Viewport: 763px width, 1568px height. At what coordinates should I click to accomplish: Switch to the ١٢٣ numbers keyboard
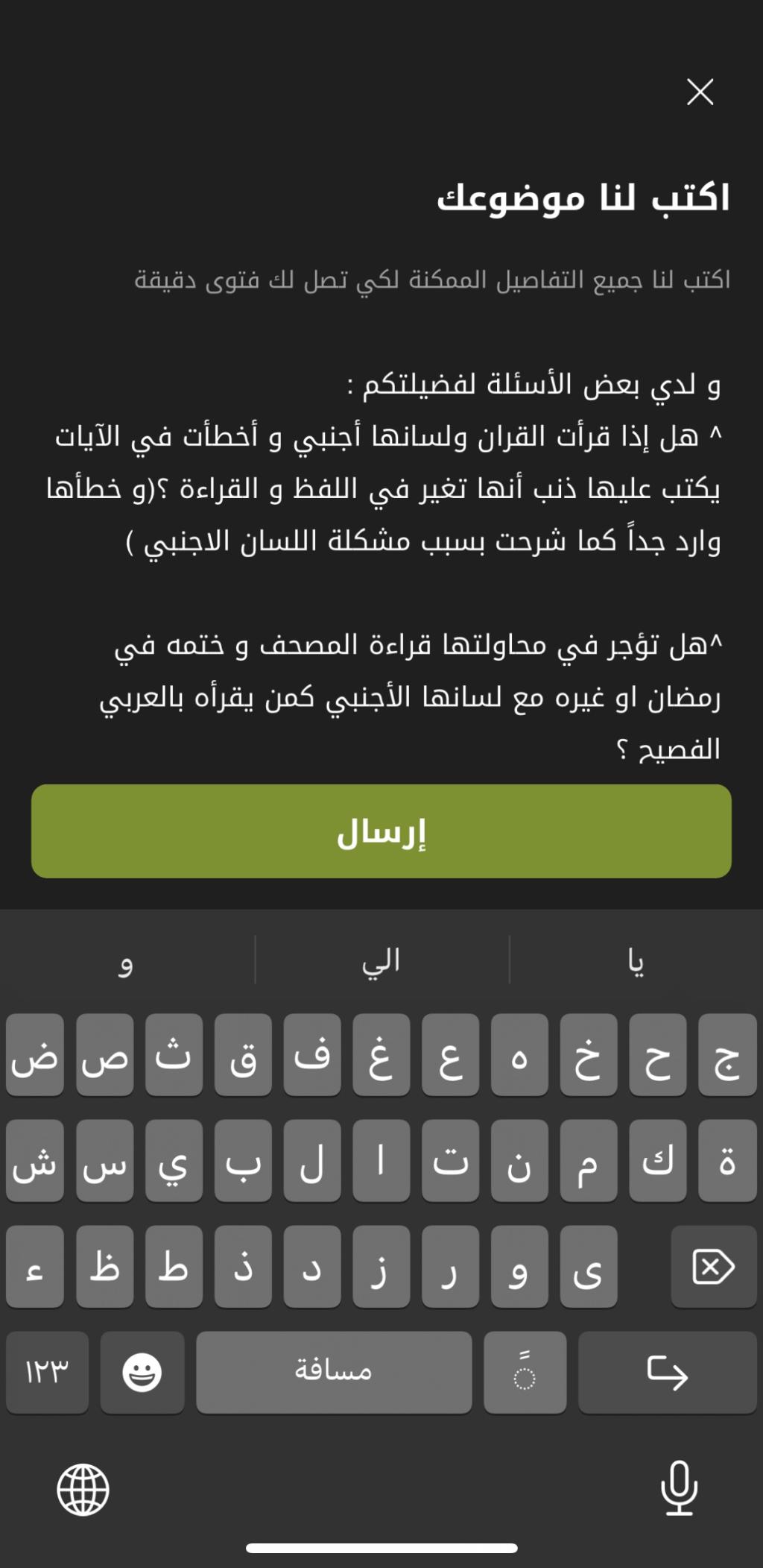[x=47, y=1373]
